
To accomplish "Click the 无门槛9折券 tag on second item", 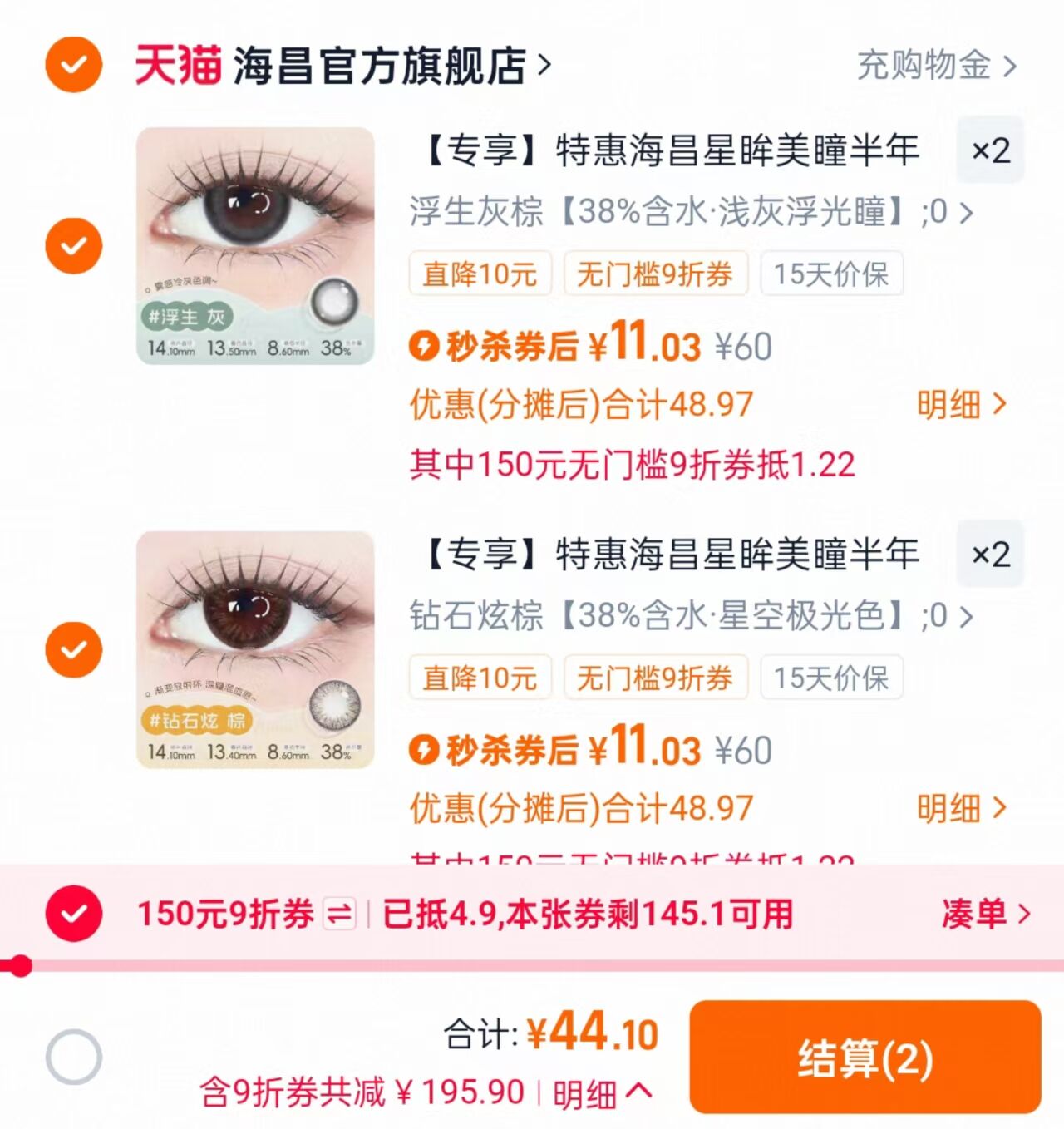I will 655,677.
